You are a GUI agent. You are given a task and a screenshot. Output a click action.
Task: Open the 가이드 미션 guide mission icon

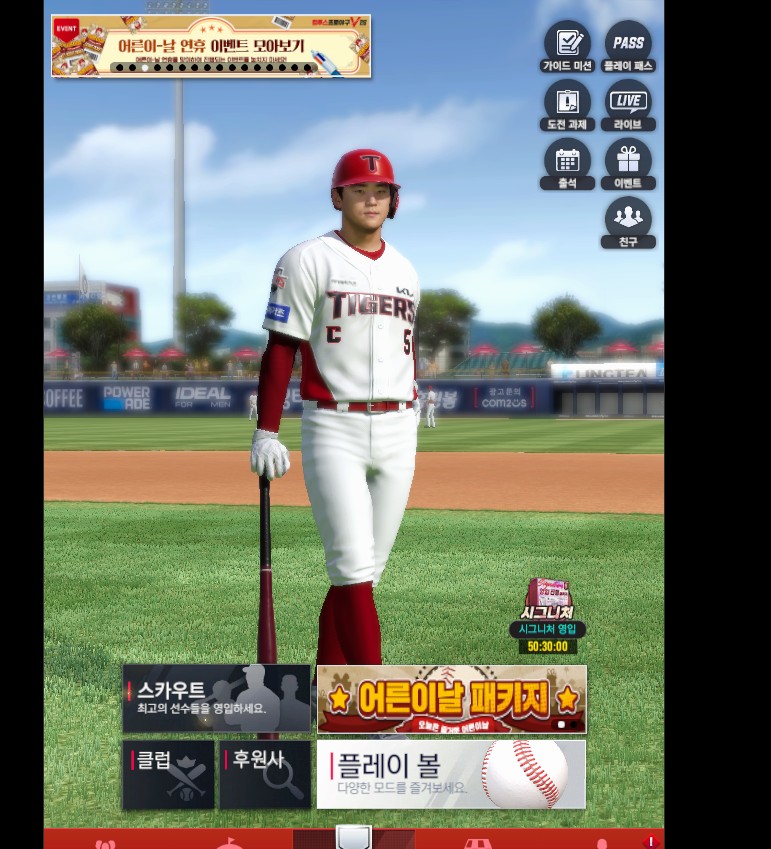567,47
